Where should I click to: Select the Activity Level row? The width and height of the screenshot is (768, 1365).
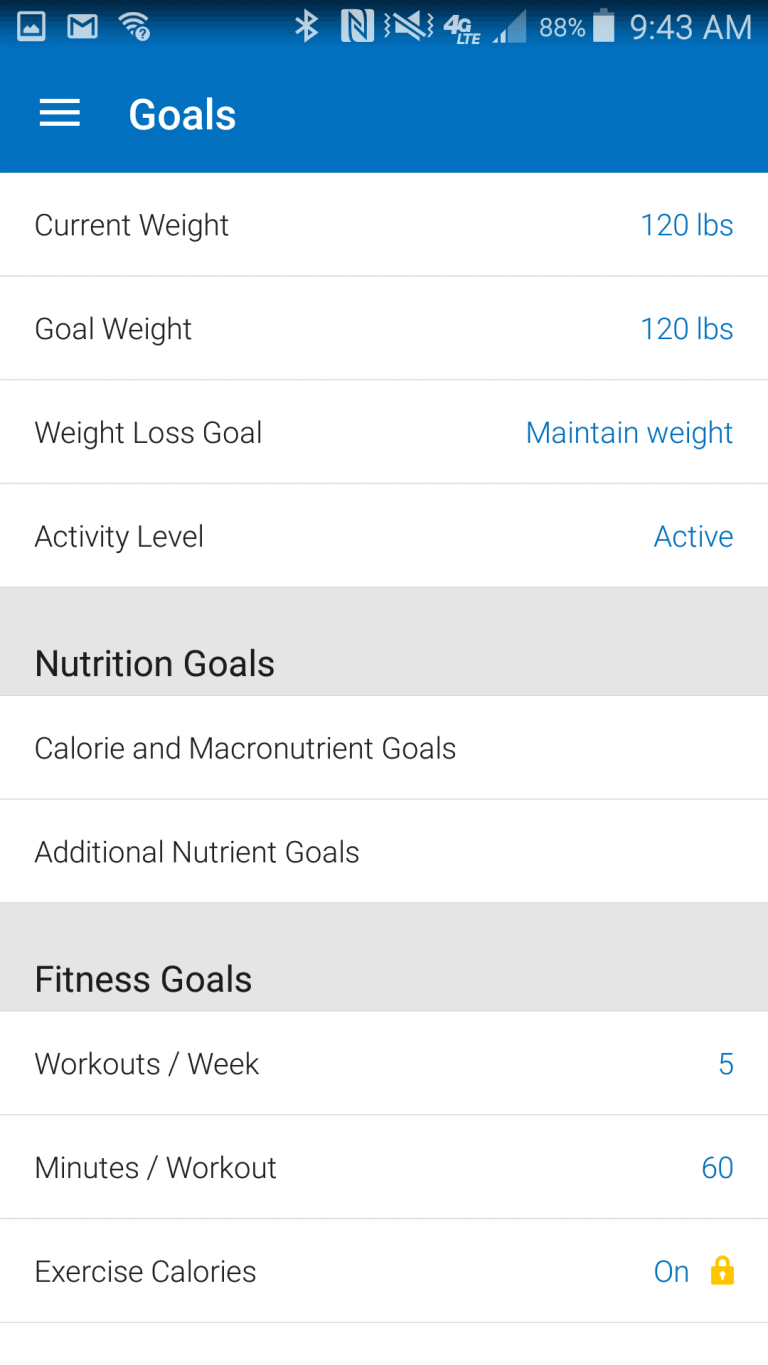click(x=384, y=537)
